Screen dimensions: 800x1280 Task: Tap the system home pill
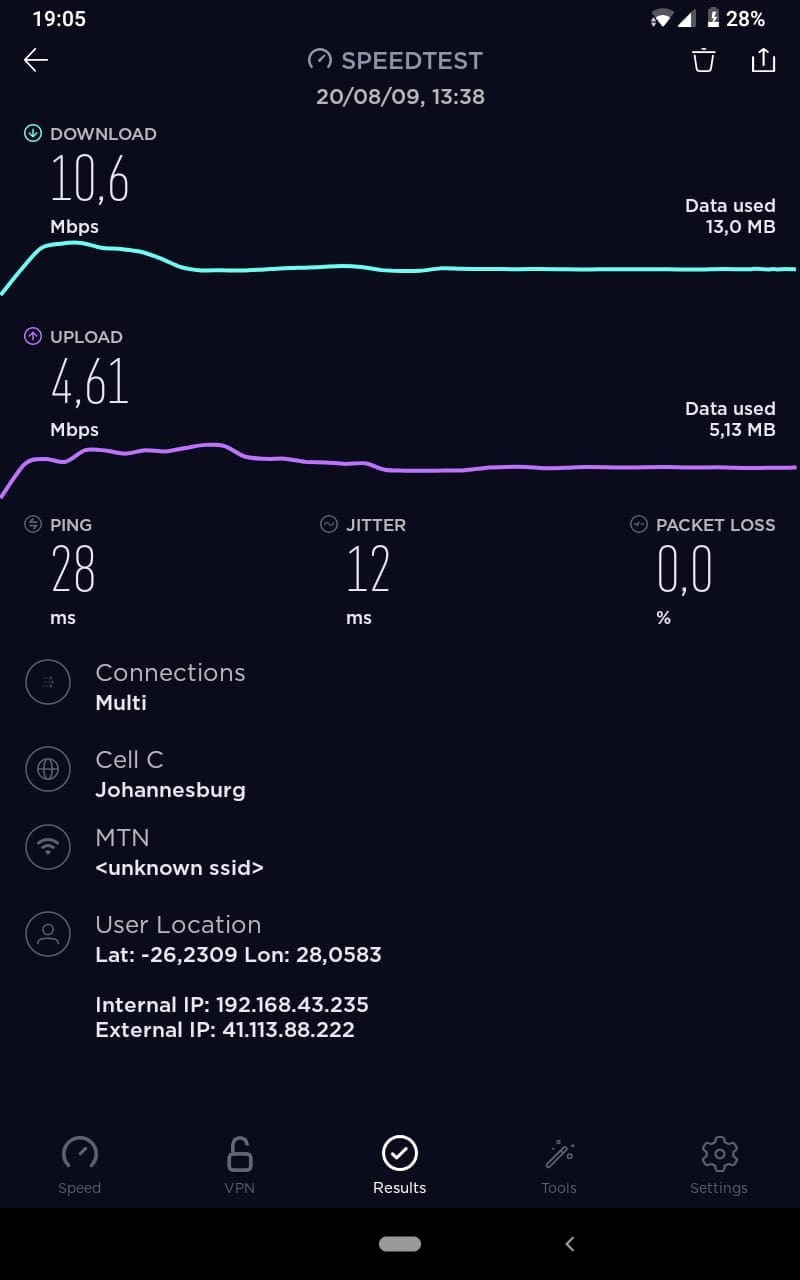tap(400, 1244)
